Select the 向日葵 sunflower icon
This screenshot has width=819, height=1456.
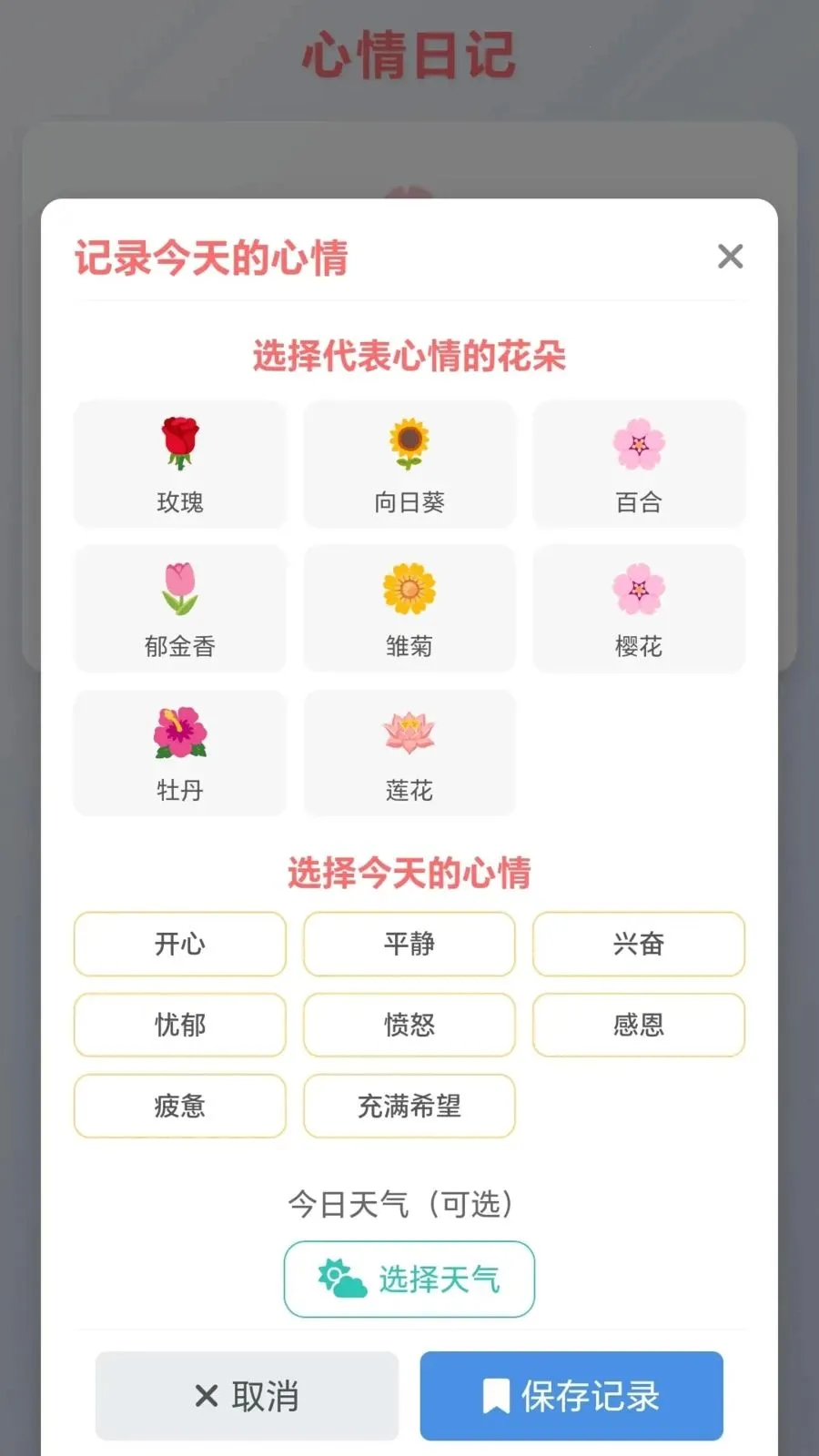pos(409,464)
